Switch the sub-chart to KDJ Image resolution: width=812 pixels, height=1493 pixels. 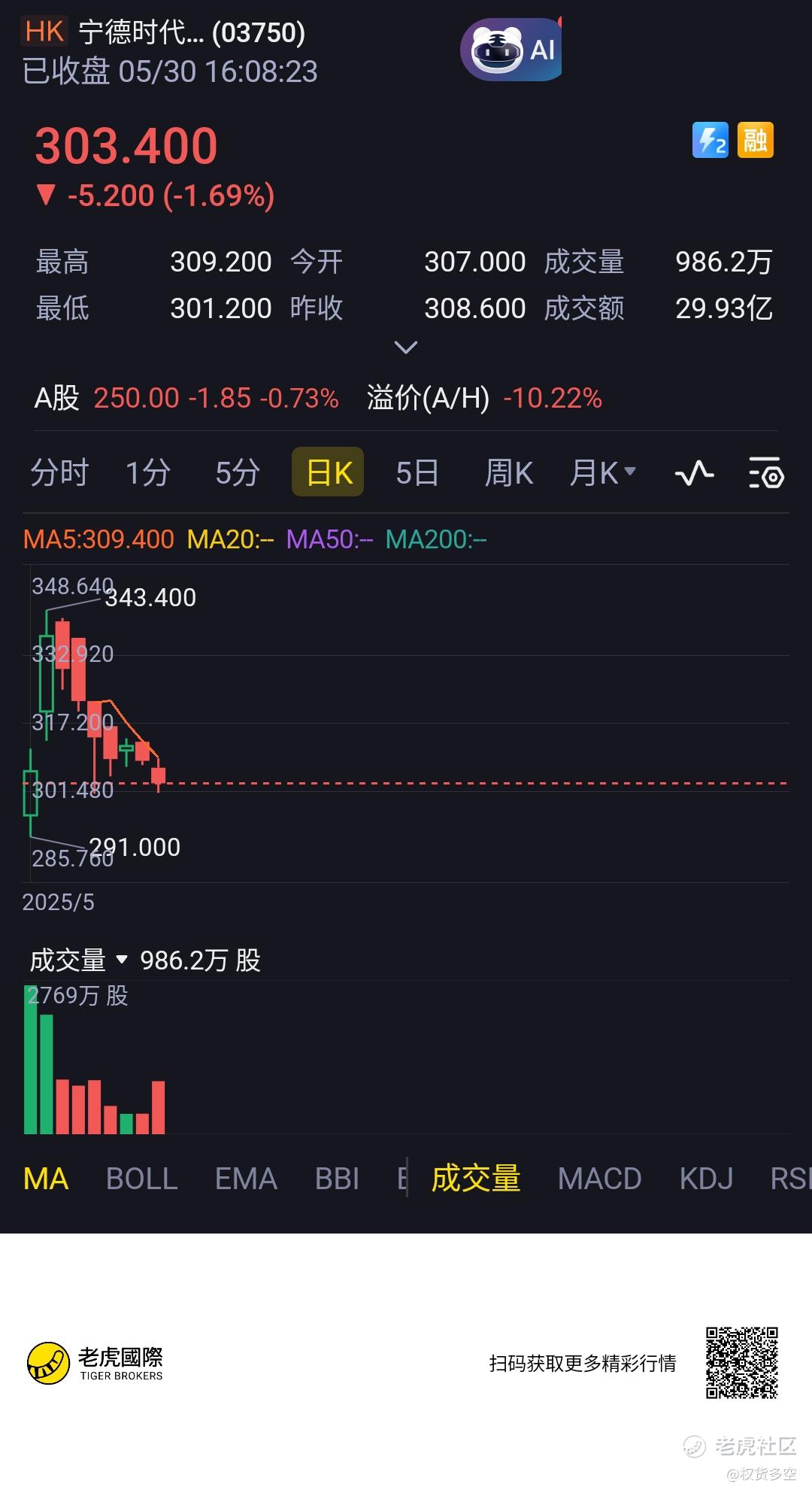coord(706,1179)
